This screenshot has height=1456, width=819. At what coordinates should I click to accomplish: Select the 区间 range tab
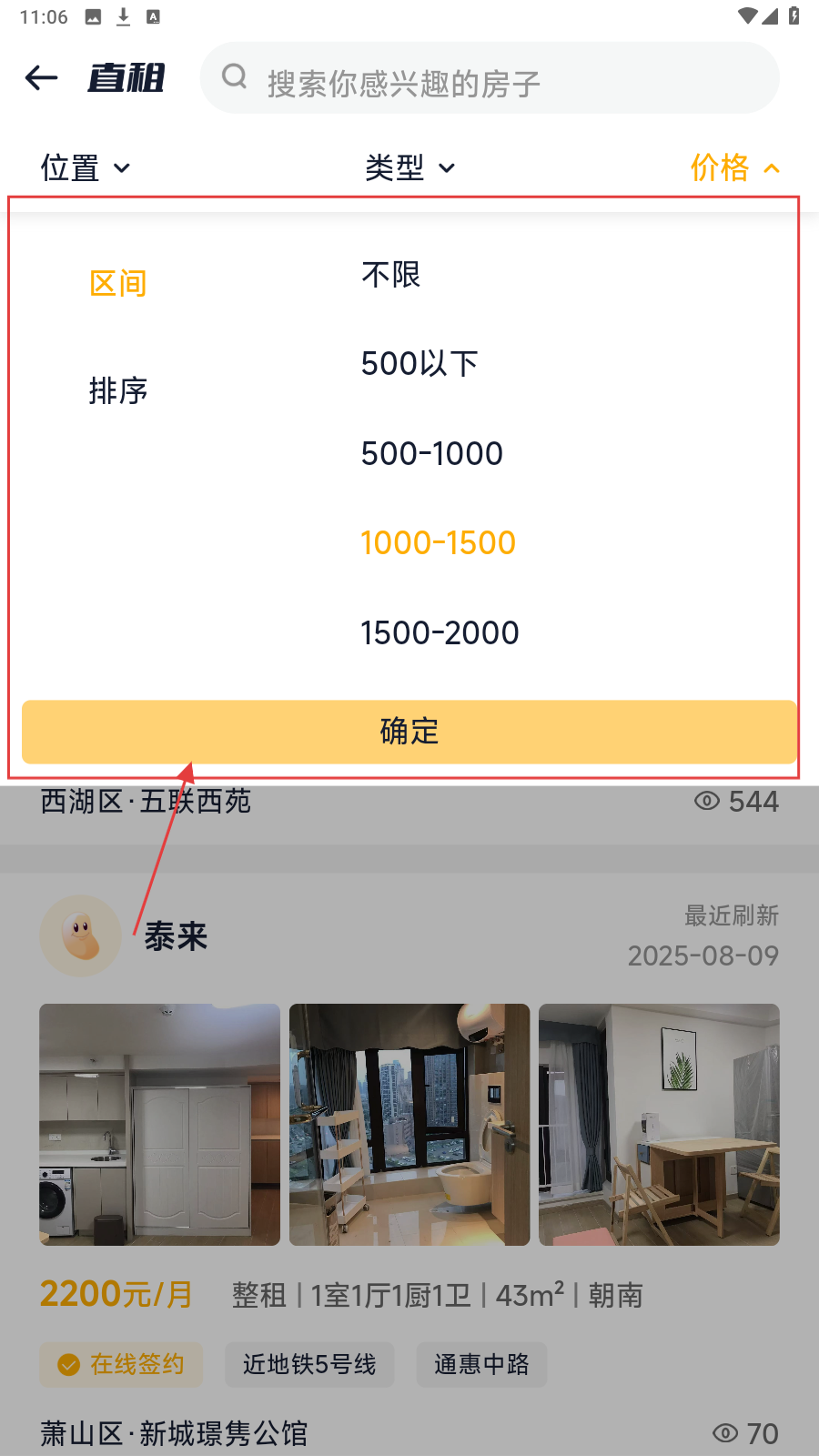point(118,284)
